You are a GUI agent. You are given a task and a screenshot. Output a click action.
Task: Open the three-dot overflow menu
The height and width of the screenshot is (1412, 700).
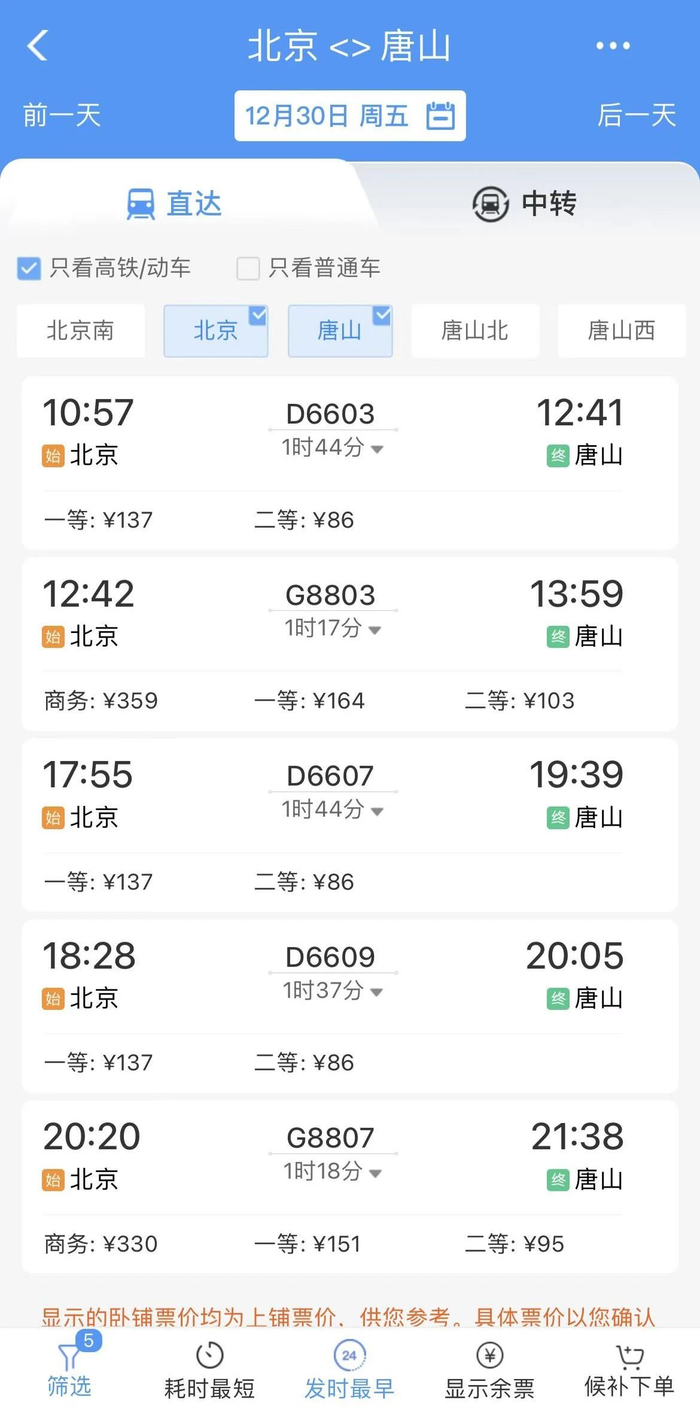pos(612,46)
